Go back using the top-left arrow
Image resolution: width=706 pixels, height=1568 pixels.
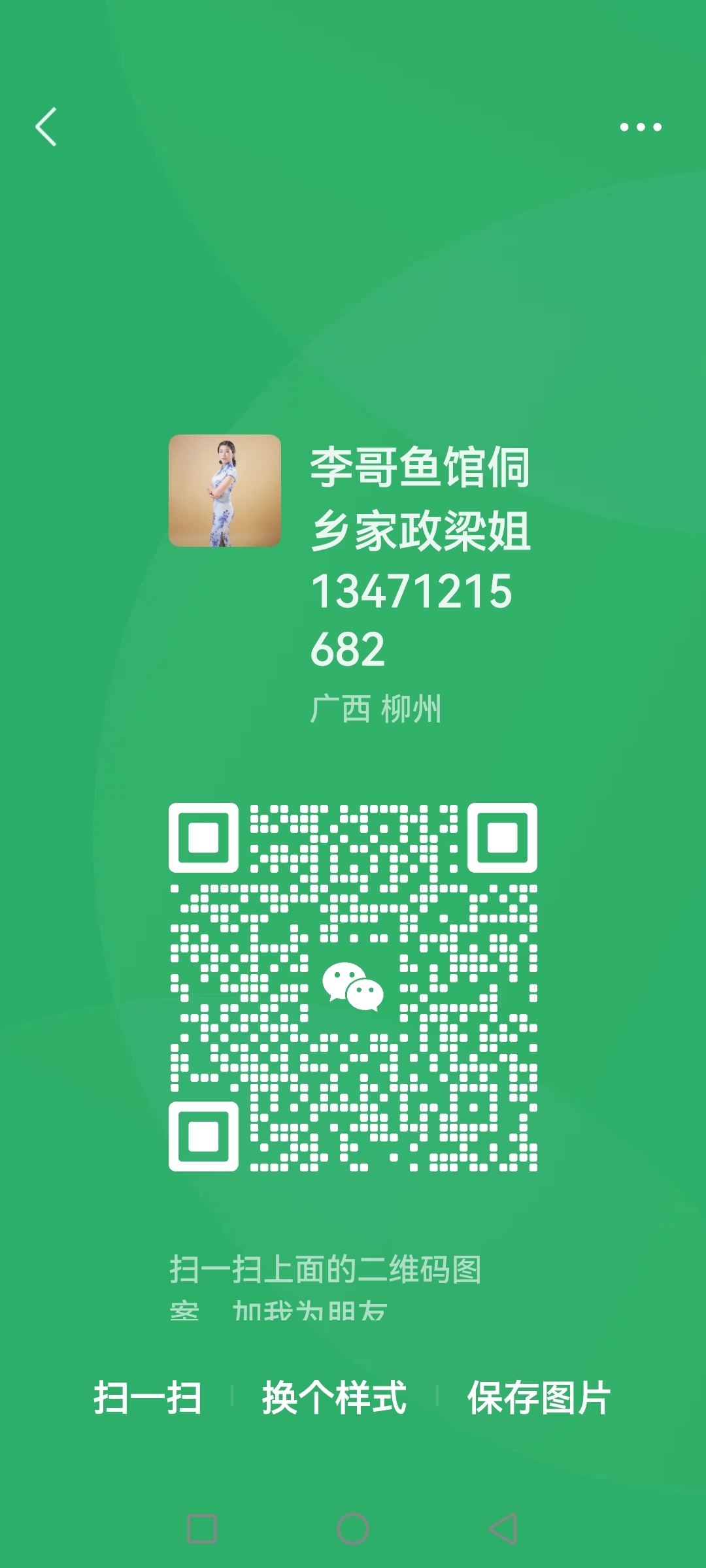tap(46, 127)
